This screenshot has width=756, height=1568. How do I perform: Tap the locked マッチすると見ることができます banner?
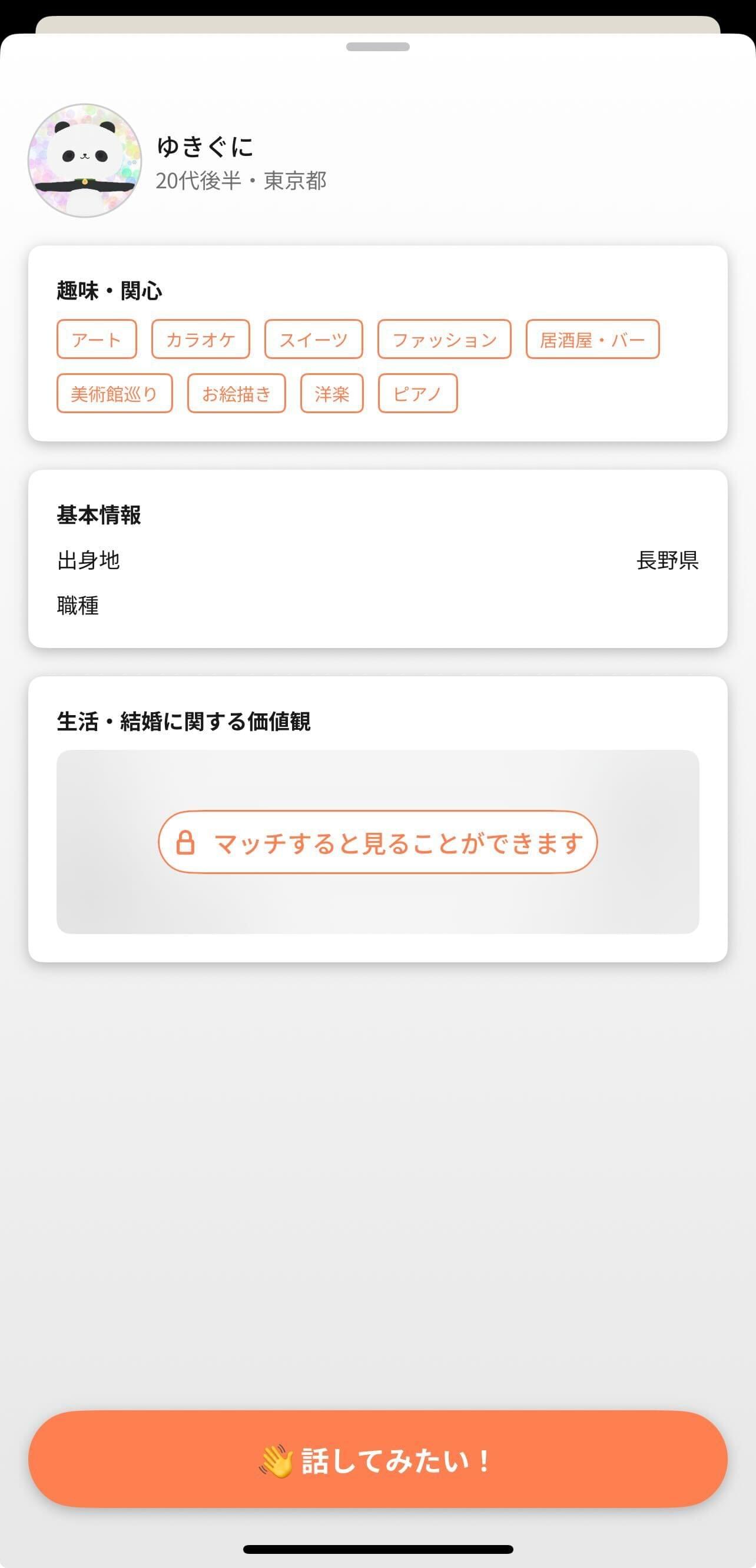pyautogui.click(x=377, y=842)
